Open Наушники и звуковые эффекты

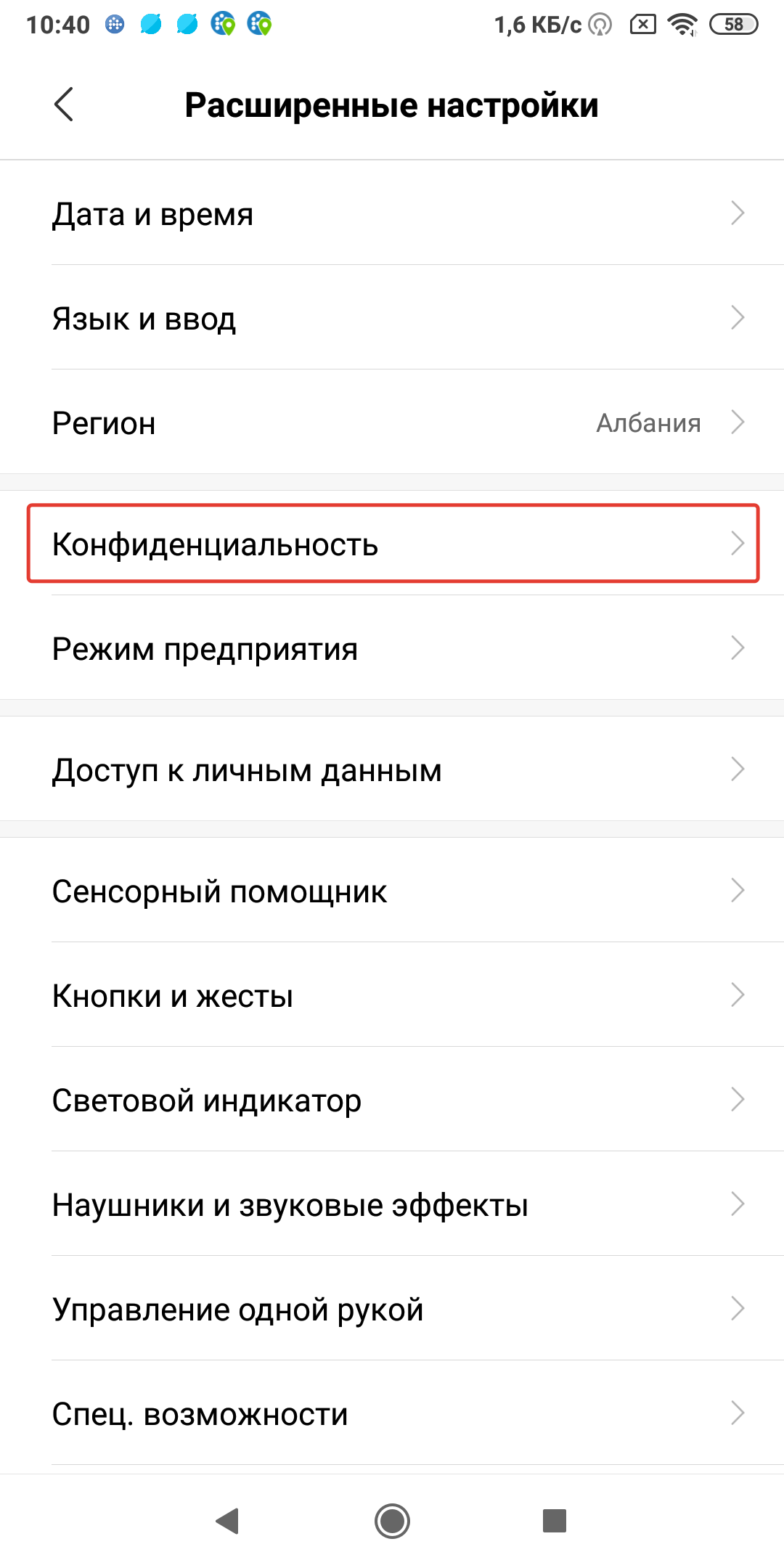click(392, 1204)
